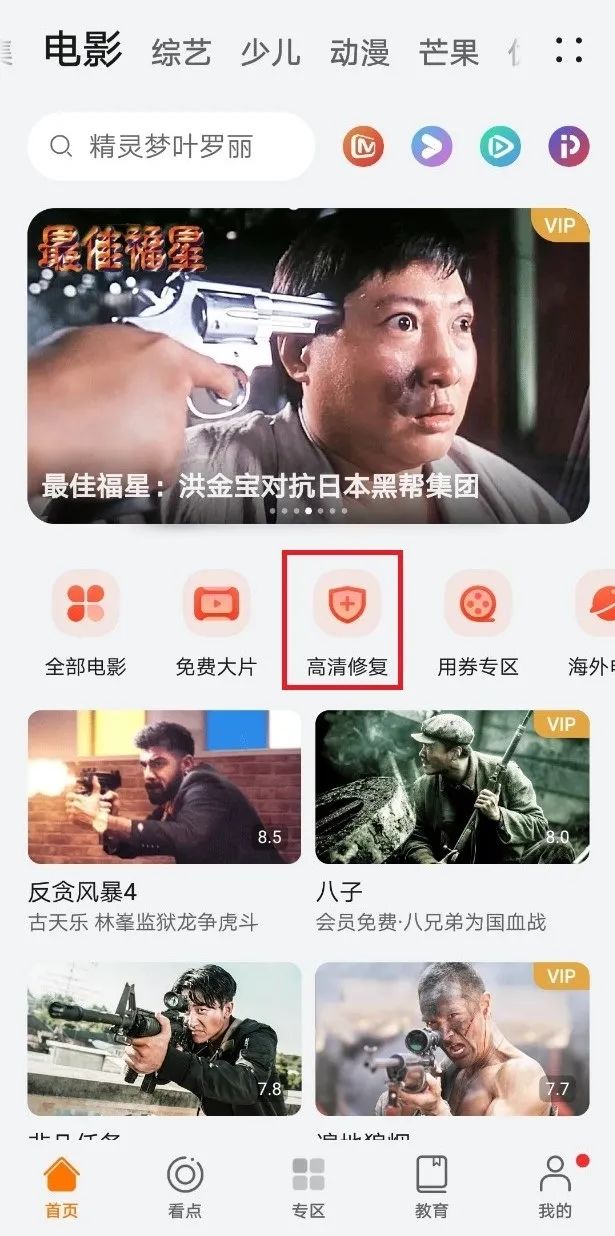Open the four-dot channel menu

pos(569,50)
